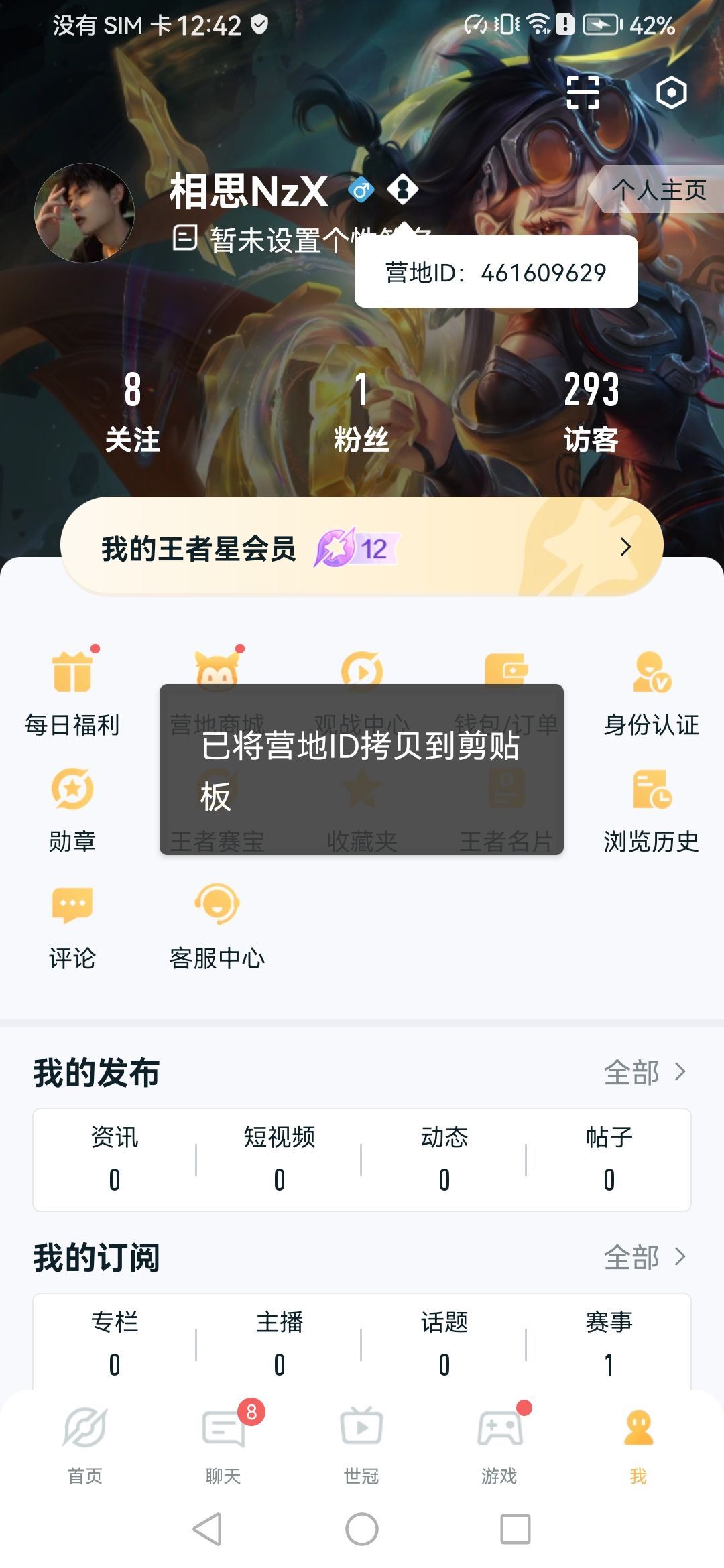The image size is (724, 1568).
Task: Open 我的王者星会员 membership banner
Action: 362,547
